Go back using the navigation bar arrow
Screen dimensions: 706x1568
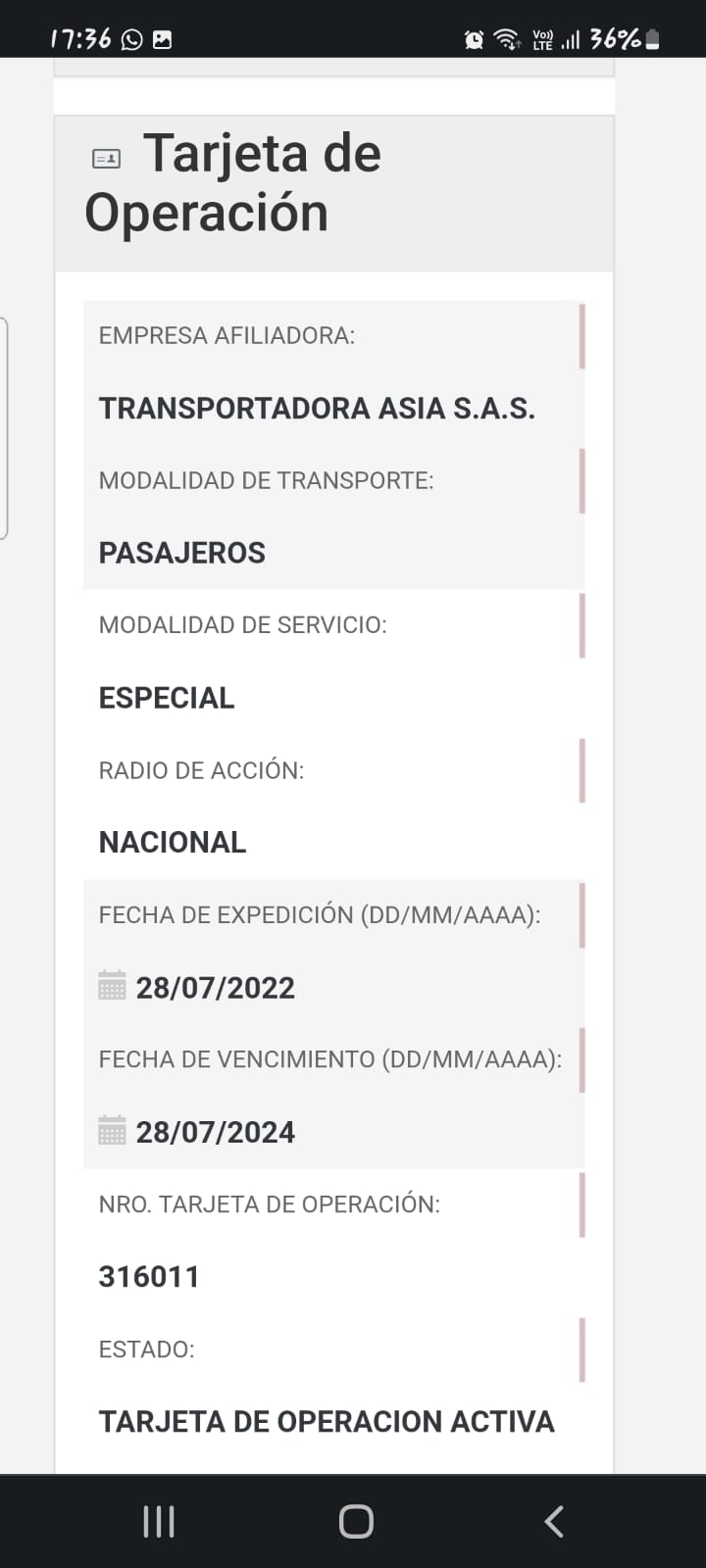pyautogui.click(x=554, y=1521)
